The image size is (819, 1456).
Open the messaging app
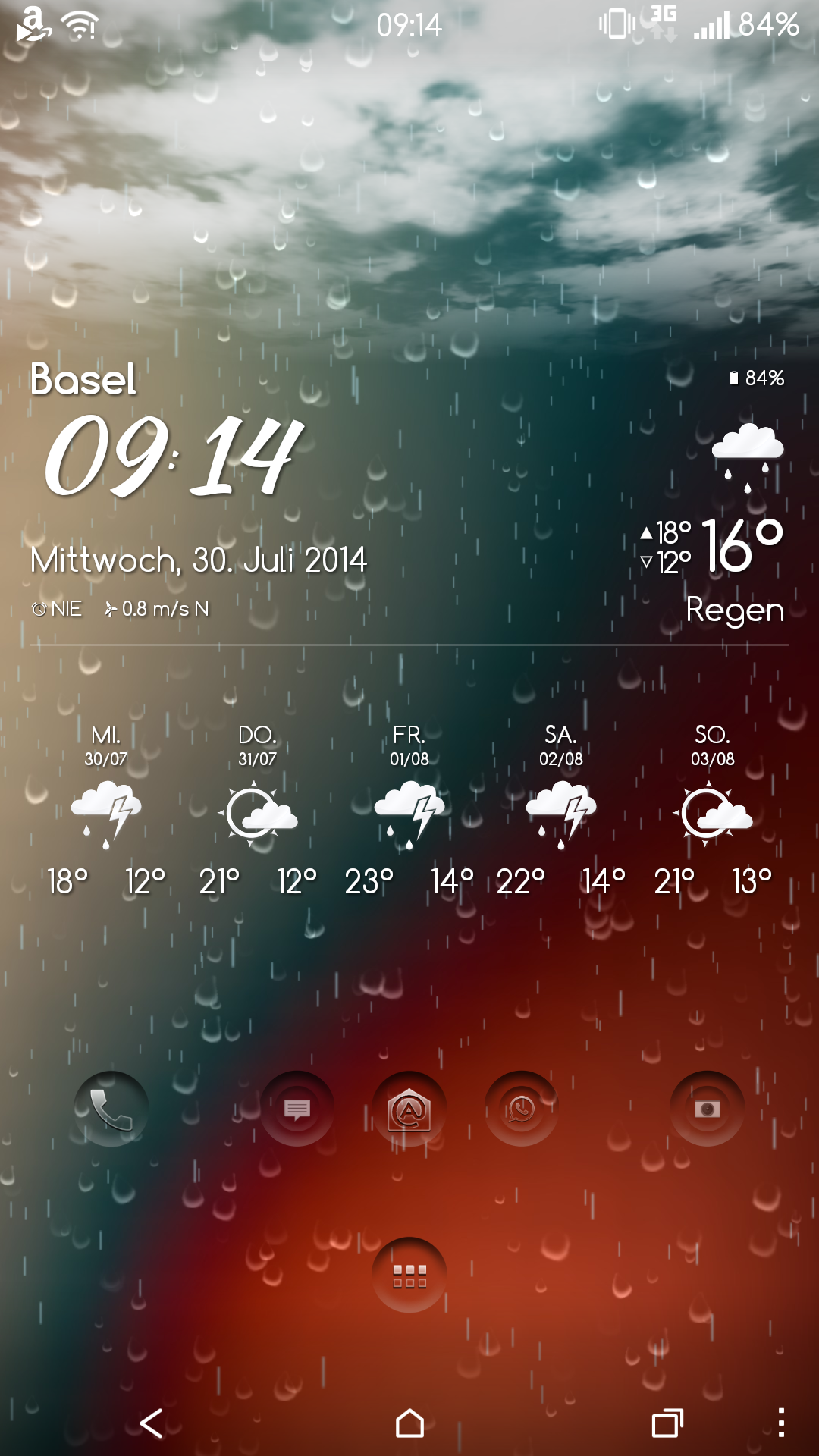tap(297, 1109)
